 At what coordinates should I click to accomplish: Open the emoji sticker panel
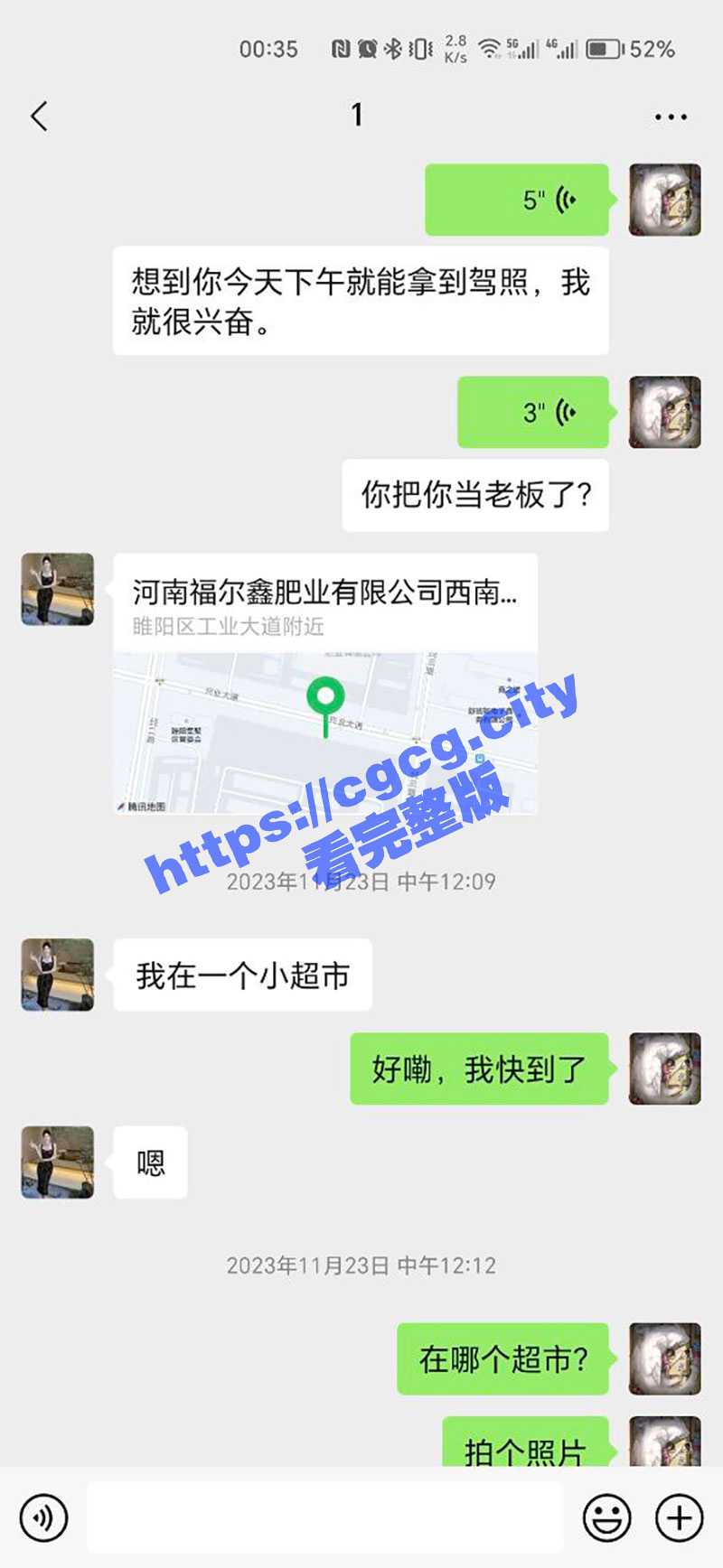pos(606,1517)
